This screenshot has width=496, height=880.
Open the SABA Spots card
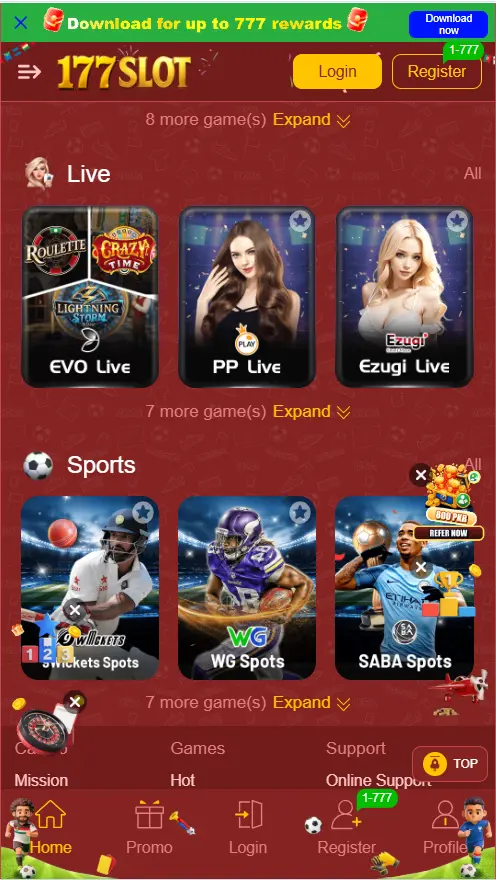[404, 587]
